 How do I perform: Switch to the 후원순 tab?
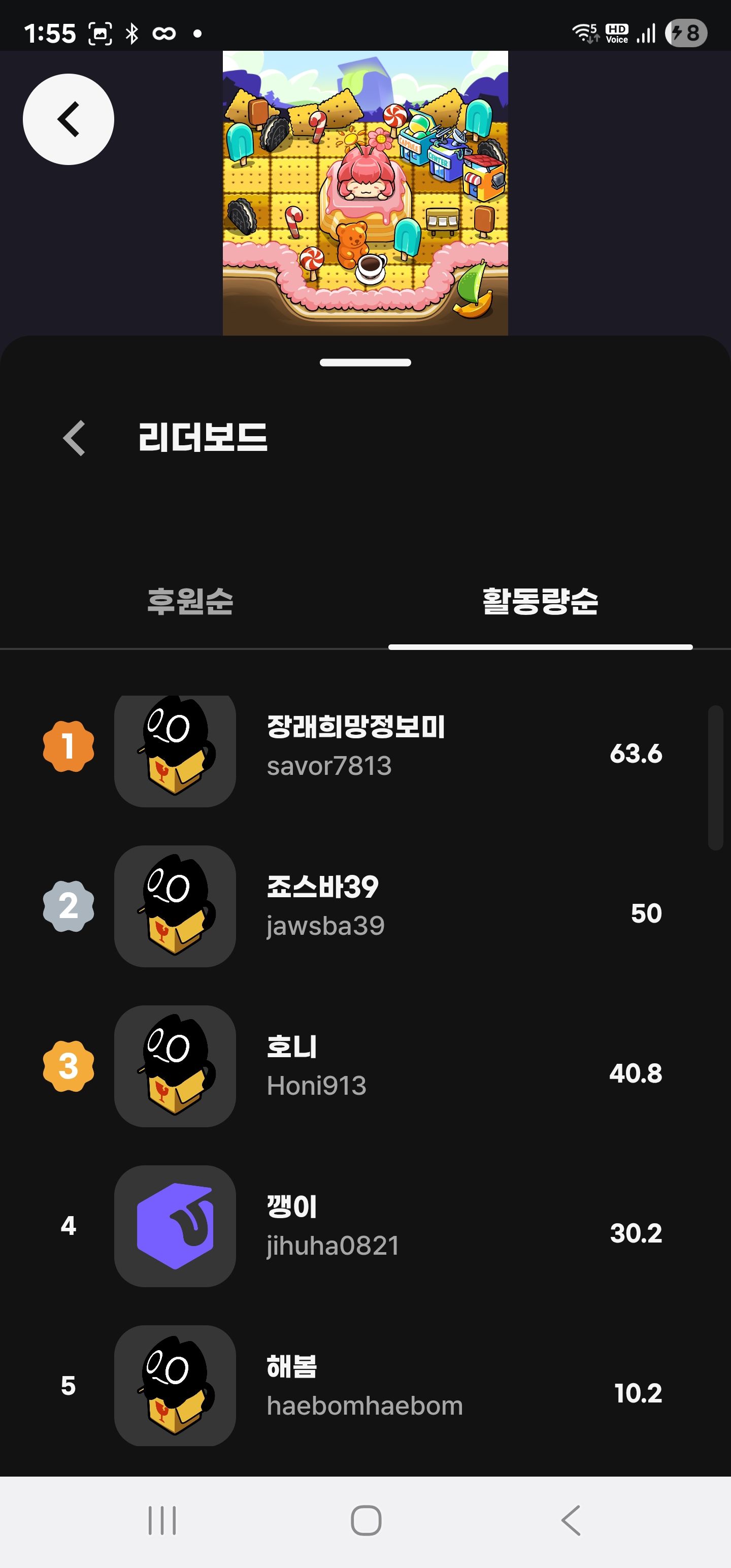(x=190, y=601)
